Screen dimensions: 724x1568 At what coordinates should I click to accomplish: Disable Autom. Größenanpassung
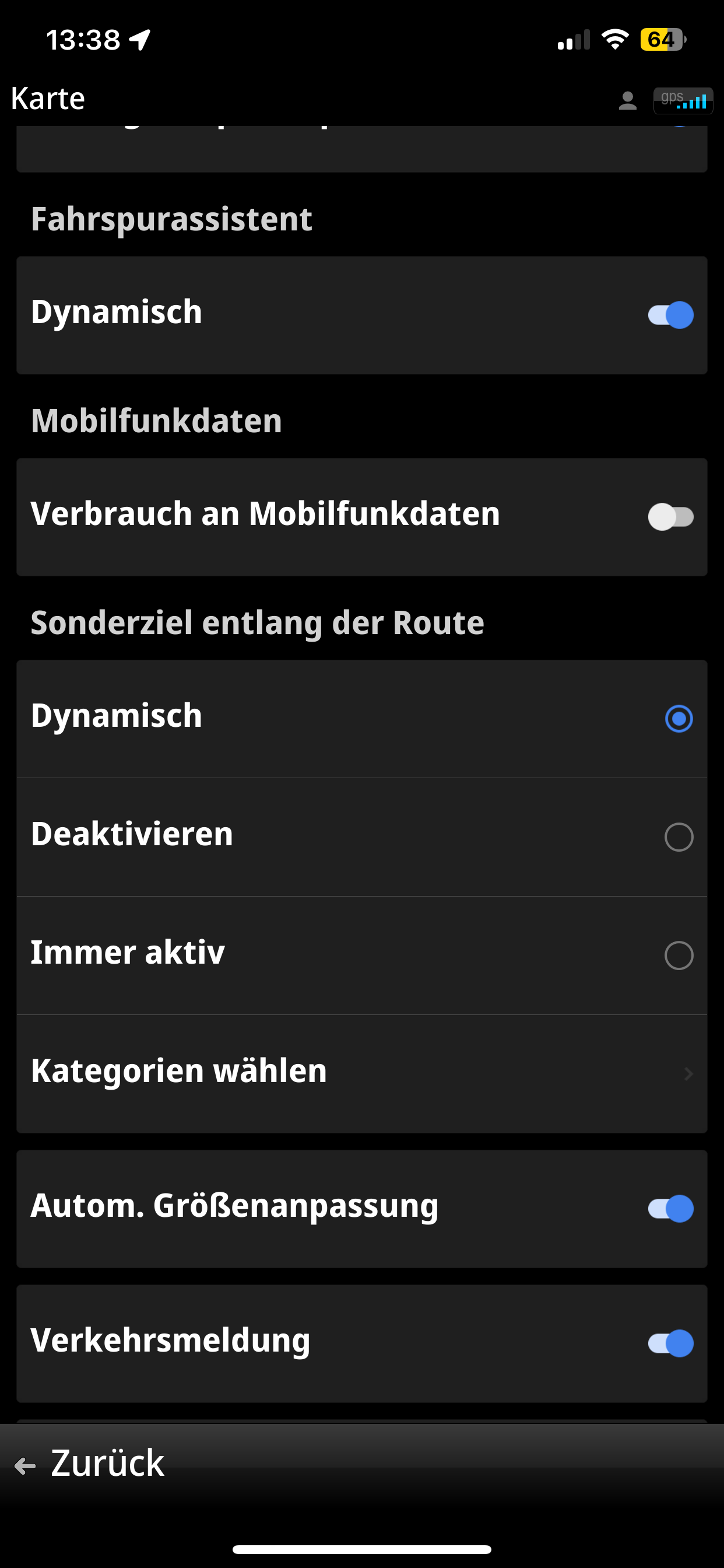point(670,1208)
